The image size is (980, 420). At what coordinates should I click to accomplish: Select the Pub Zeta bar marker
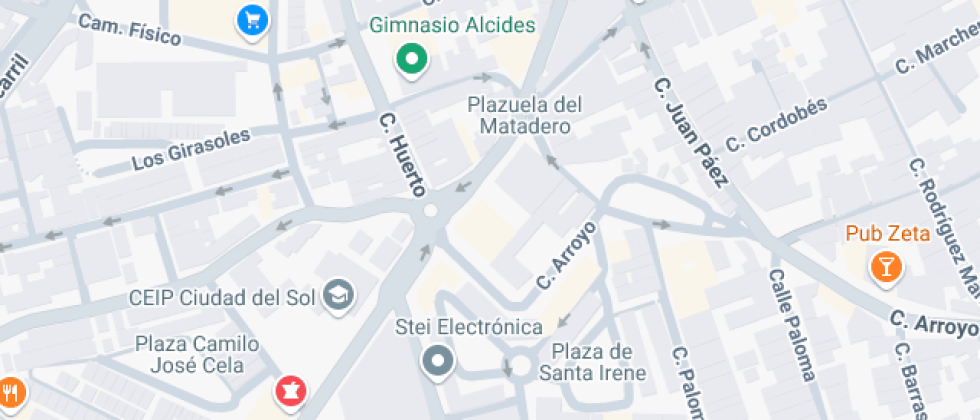[886, 266]
